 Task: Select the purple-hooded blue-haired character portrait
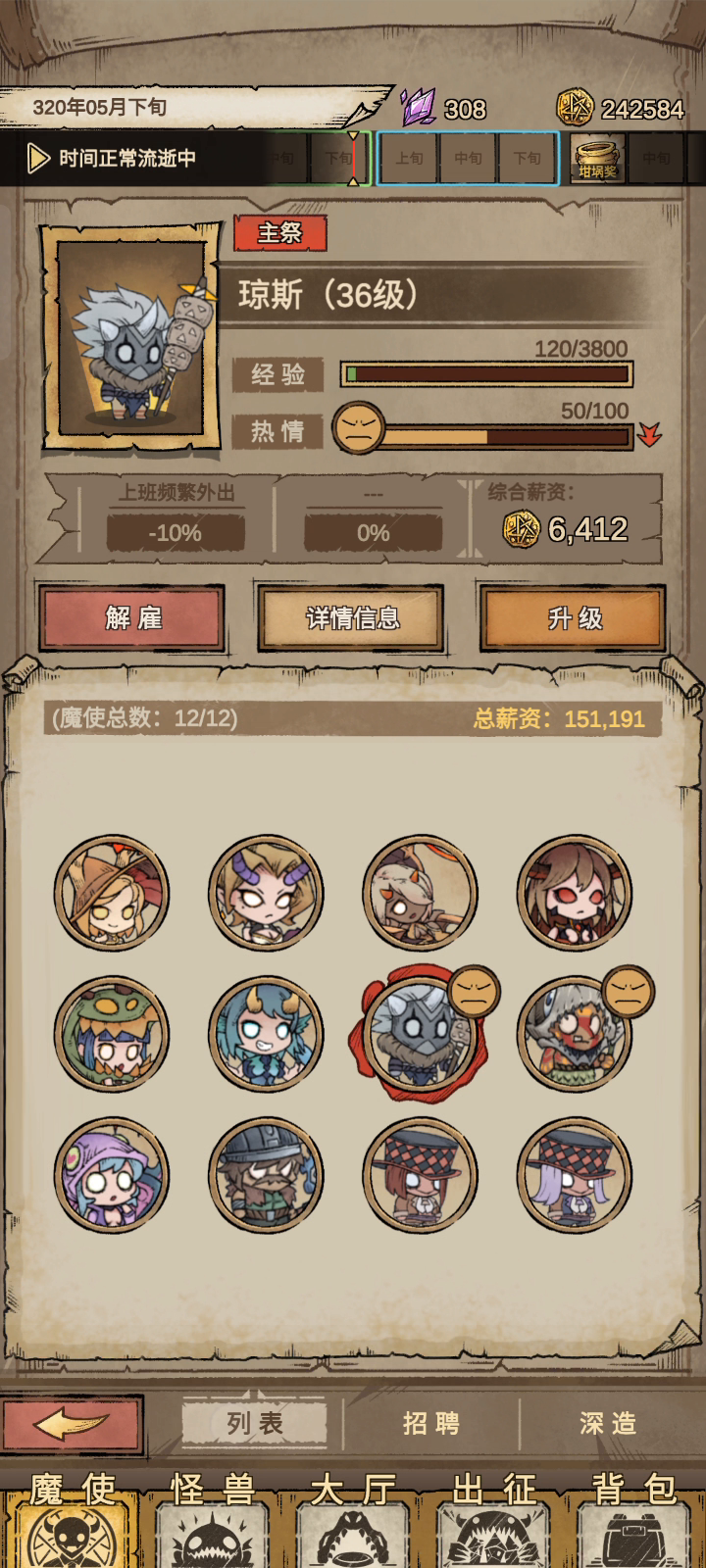click(112, 1175)
